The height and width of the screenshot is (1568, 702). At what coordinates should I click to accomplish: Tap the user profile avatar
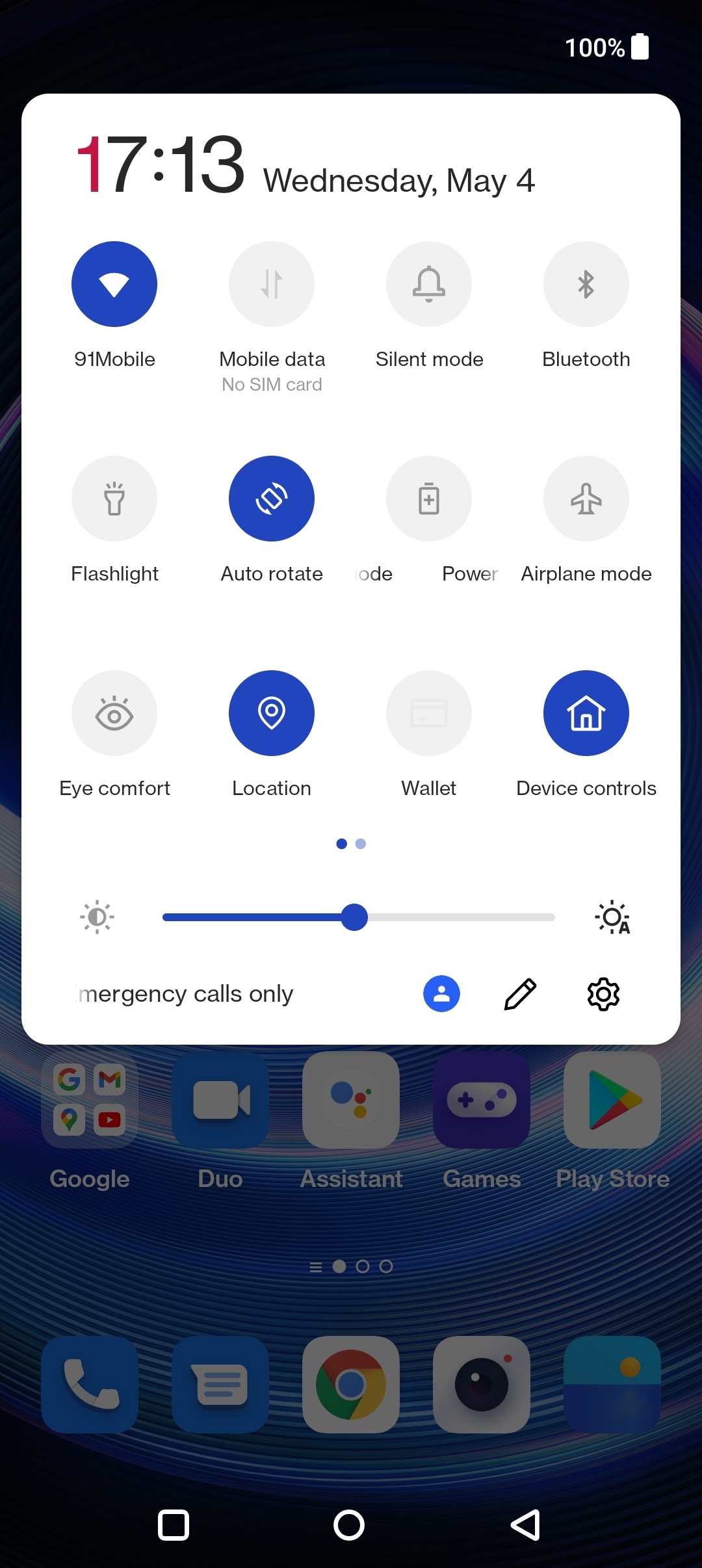pos(441,993)
